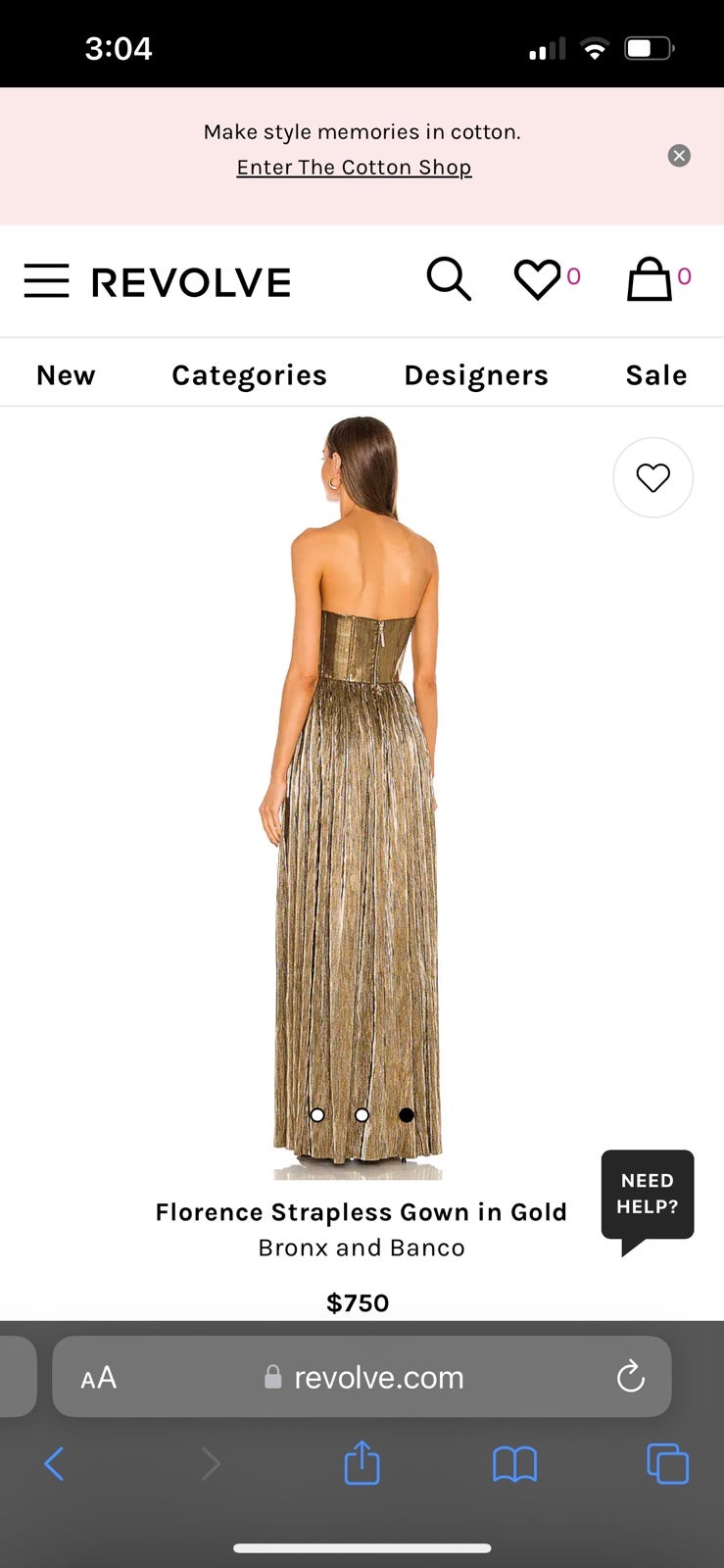Open browser tabs overview
Screen dimensions: 724x1568
[668, 1464]
